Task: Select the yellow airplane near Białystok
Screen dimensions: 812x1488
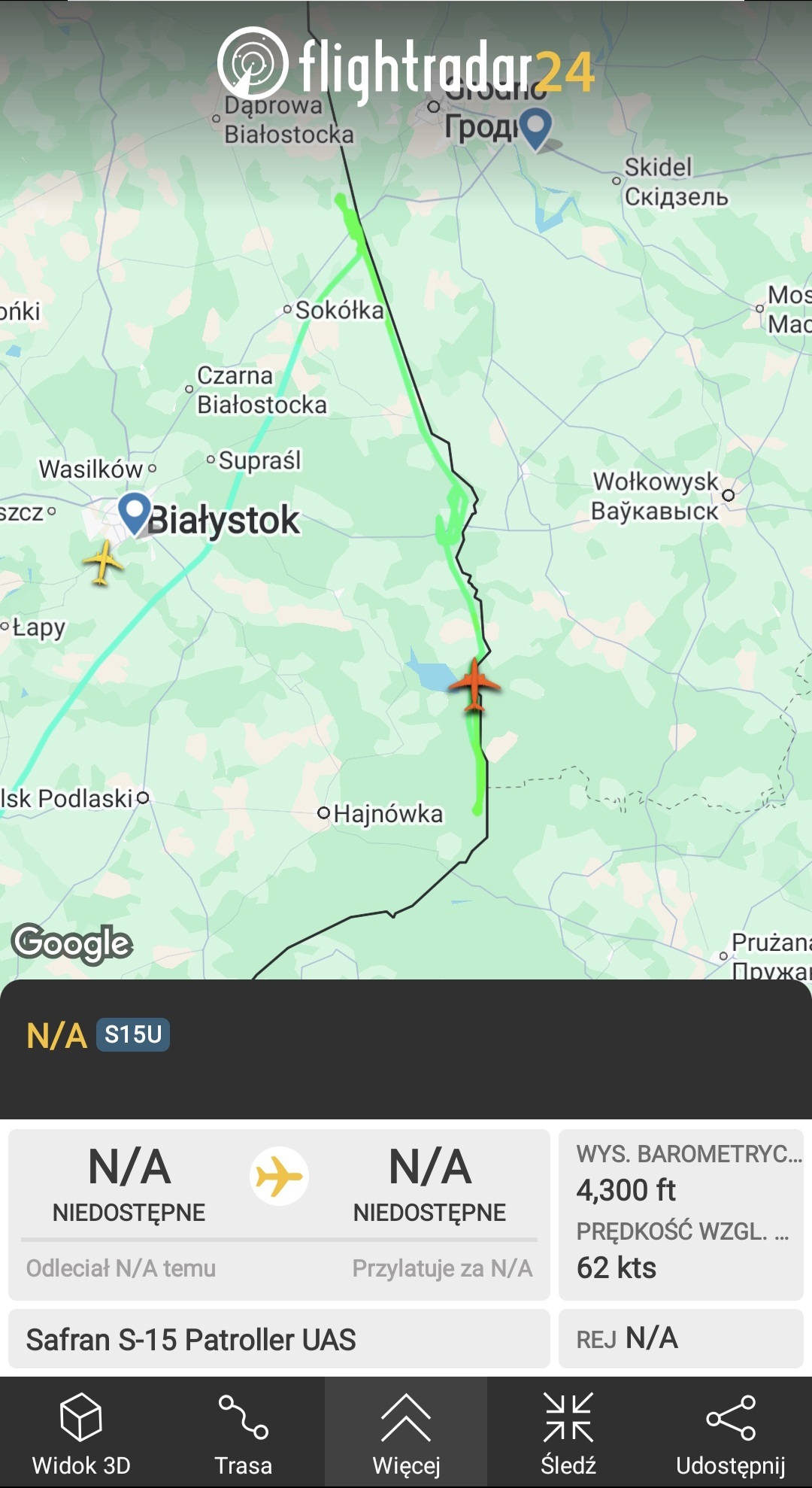Action: pos(103,562)
